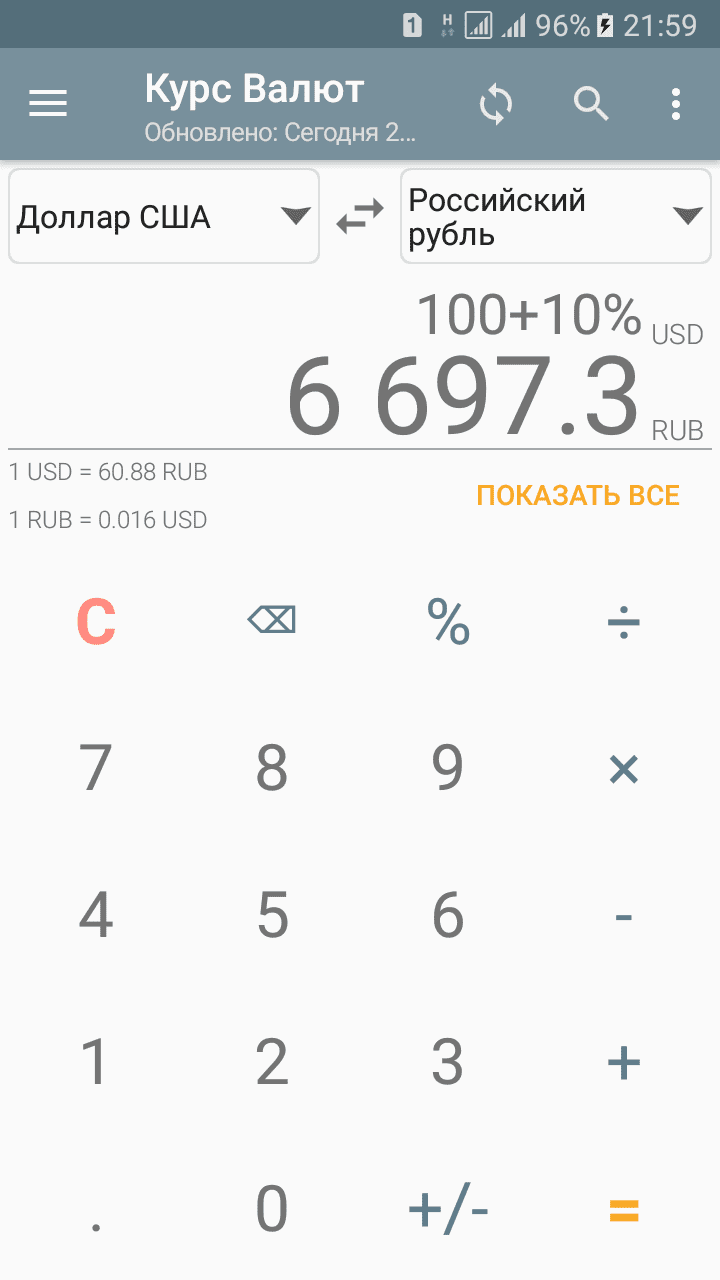The width and height of the screenshot is (720, 1280).
Task: Expand the Российский рубль currency dropdown
Action: click(x=555, y=216)
